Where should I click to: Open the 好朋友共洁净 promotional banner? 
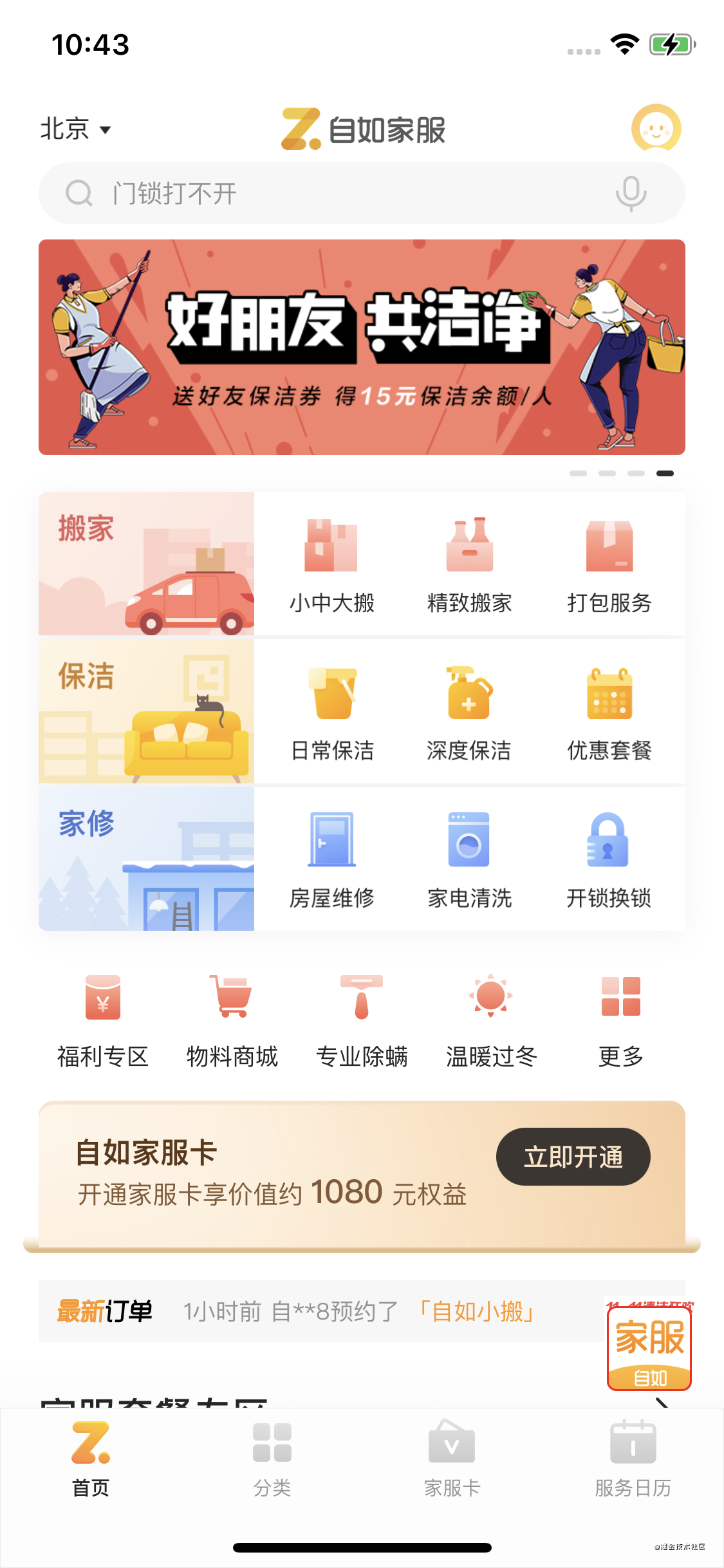[362, 347]
